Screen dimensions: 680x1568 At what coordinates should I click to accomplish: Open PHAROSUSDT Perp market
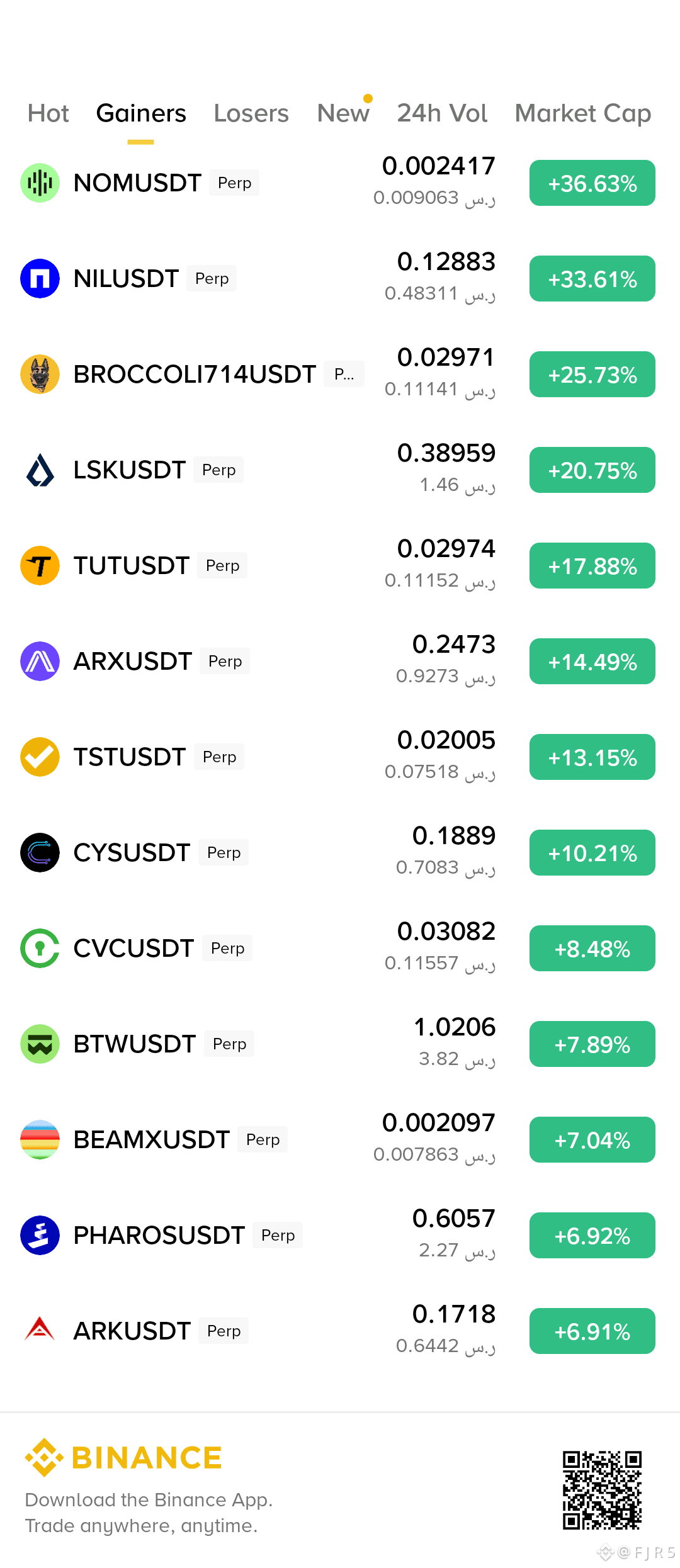[x=340, y=1235]
